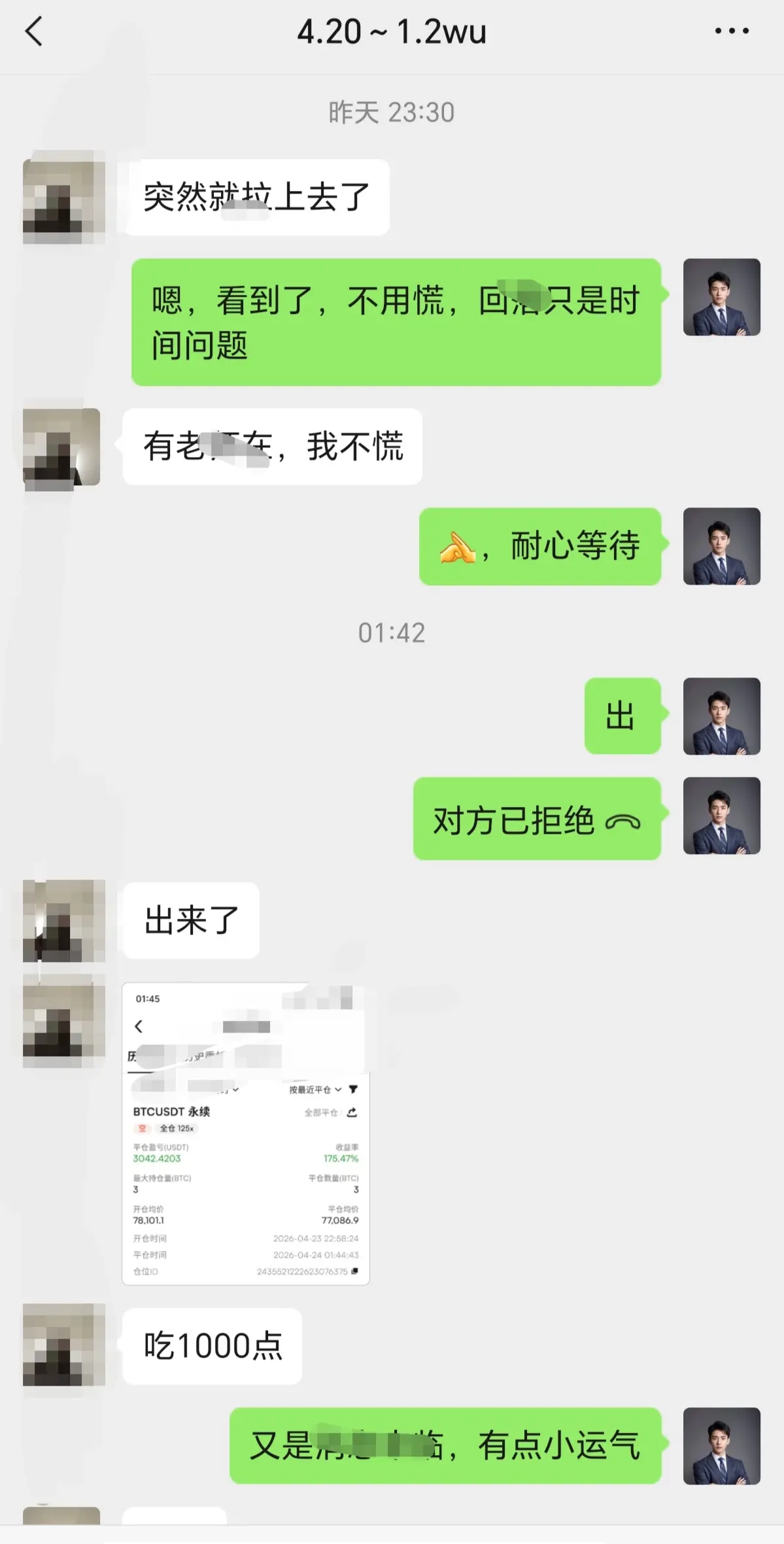This screenshot has height=1544, width=784.
Task: Tap the back chevron to leave the chat
Action: point(34,31)
